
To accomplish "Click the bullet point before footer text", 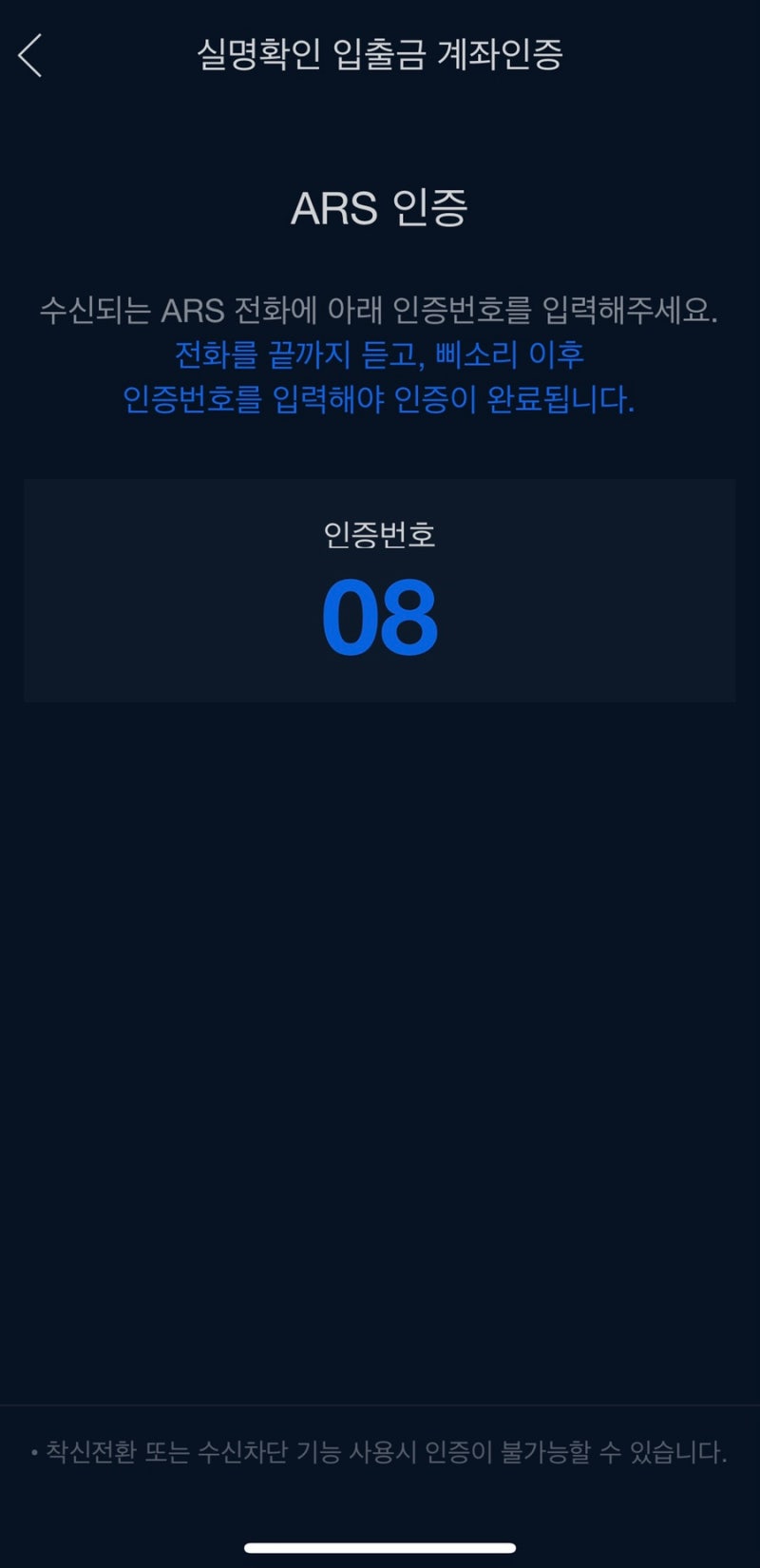I will click(36, 1451).
